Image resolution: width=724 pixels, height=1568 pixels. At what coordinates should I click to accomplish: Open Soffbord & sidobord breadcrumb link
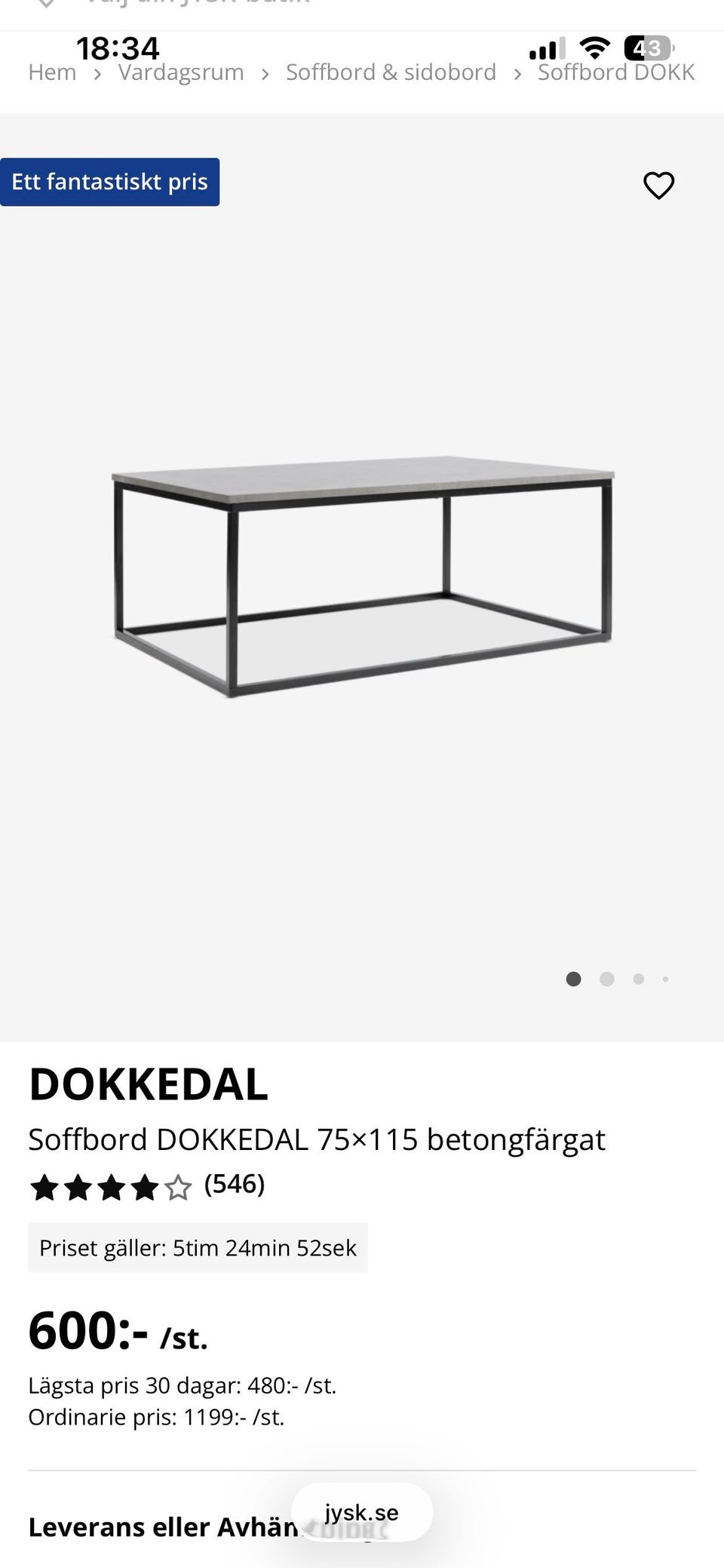(391, 73)
